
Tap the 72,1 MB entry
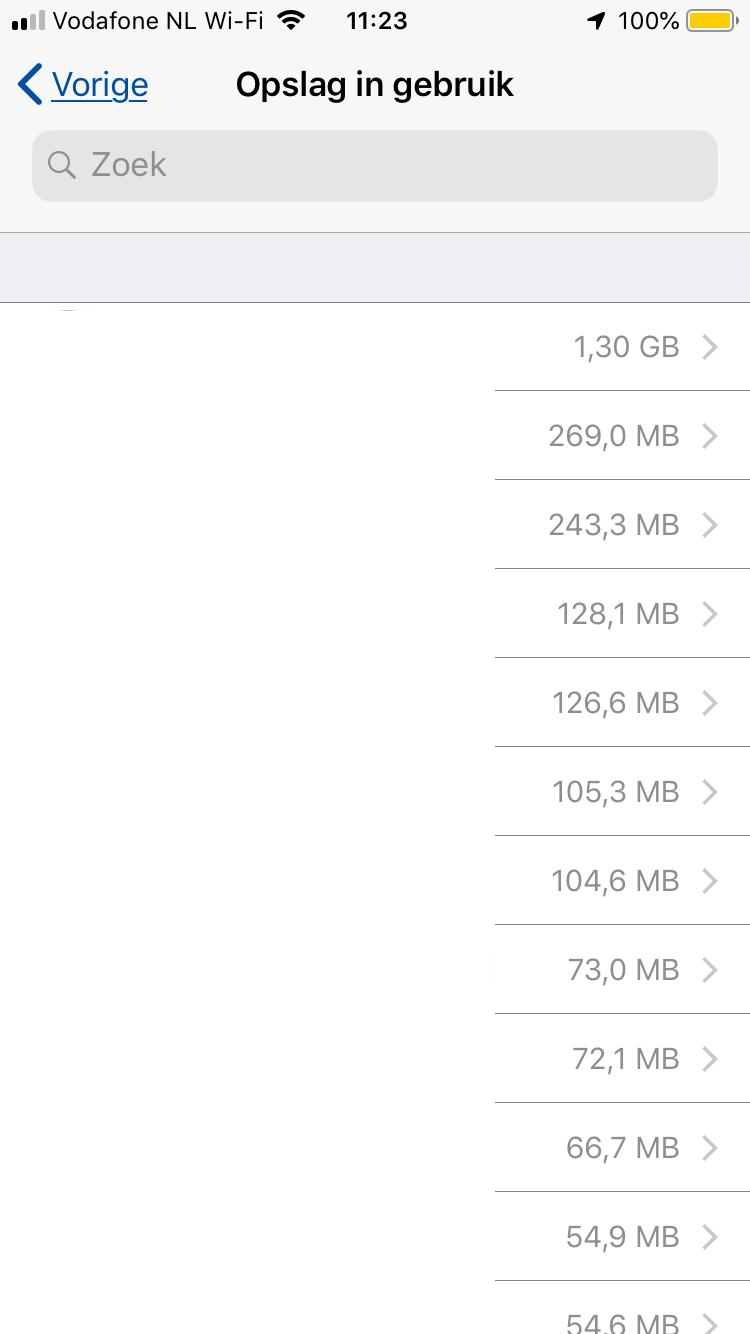click(375, 1059)
